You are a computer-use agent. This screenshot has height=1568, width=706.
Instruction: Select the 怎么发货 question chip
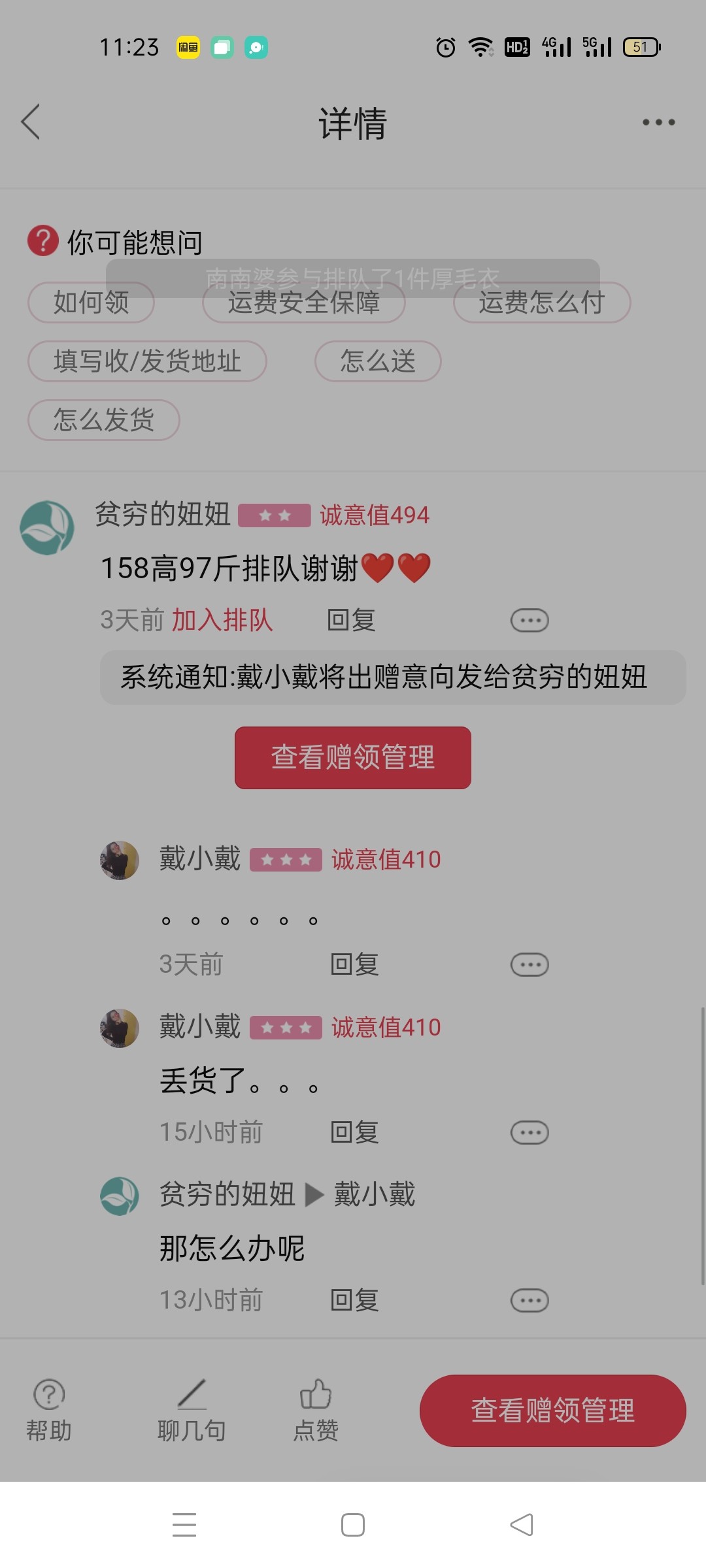pyautogui.click(x=104, y=420)
